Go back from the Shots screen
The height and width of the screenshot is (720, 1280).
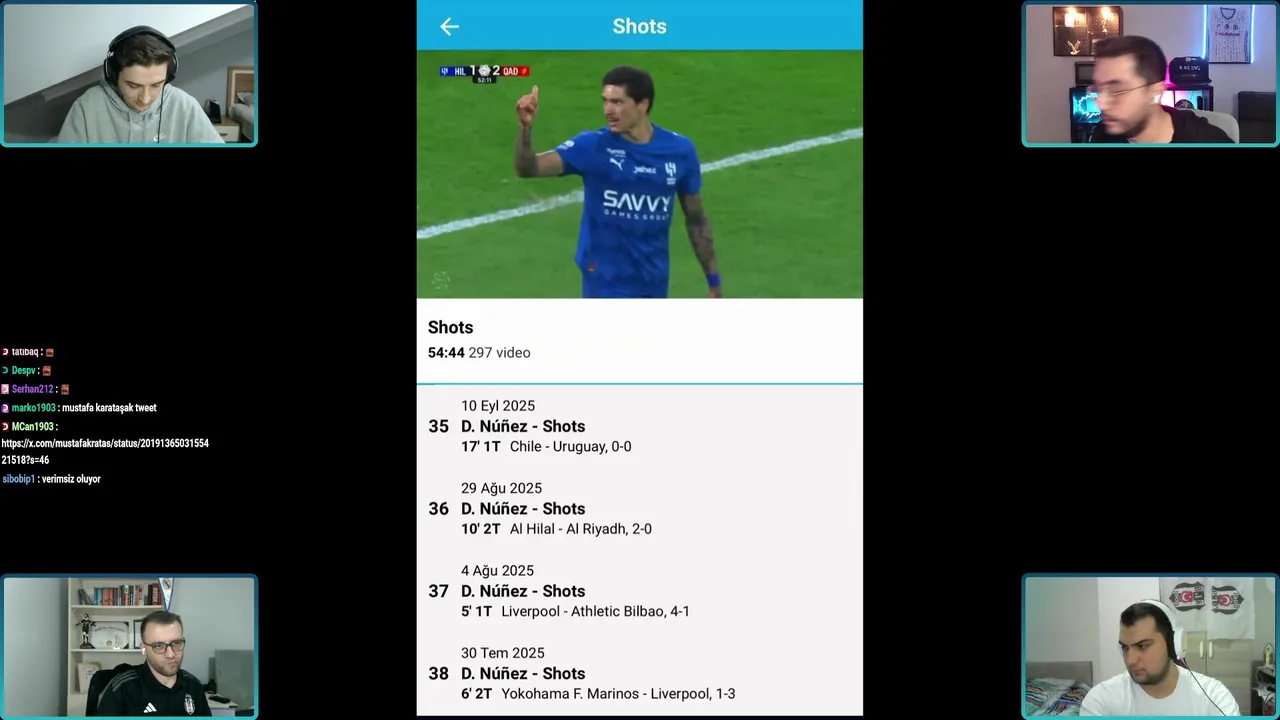click(449, 27)
